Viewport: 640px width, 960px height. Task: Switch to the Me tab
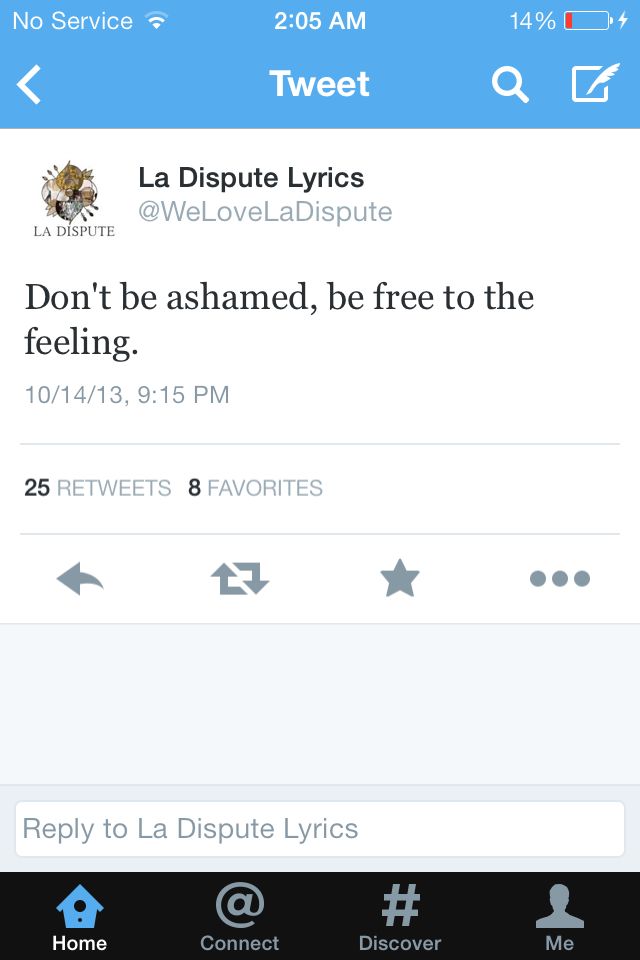560,917
